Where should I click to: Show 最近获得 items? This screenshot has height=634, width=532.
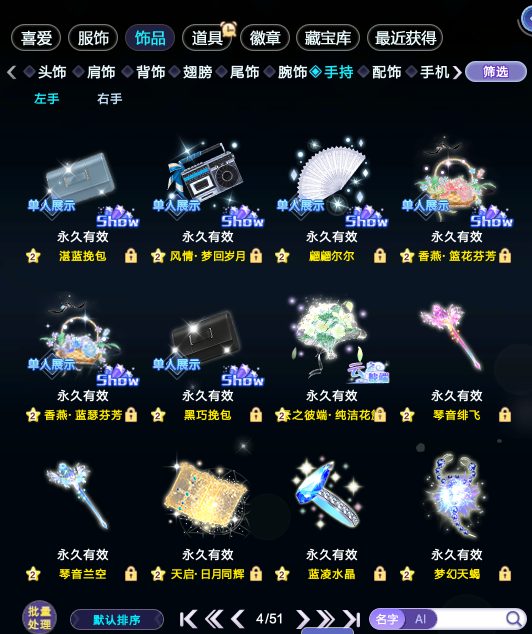pyautogui.click(x=405, y=38)
